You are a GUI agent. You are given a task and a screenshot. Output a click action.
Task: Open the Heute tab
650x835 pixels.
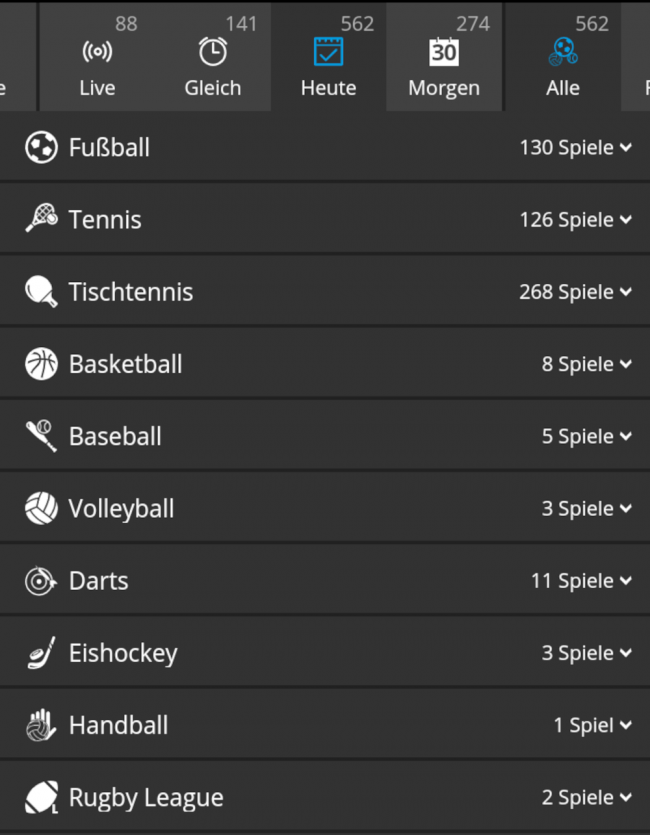tap(328, 64)
